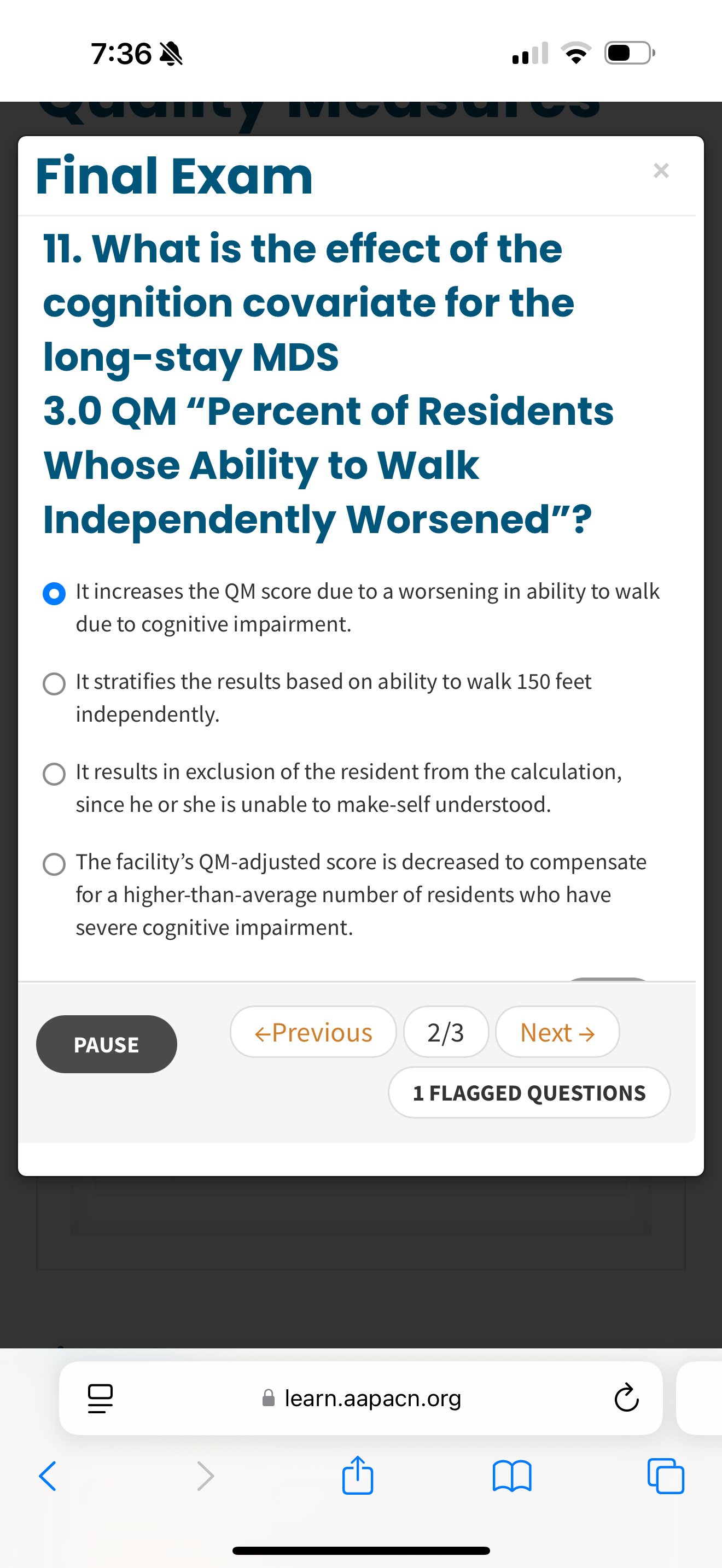The width and height of the screenshot is (722, 1568).
Task: Open the 1 Flagged Questions list
Action: [x=528, y=1092]
